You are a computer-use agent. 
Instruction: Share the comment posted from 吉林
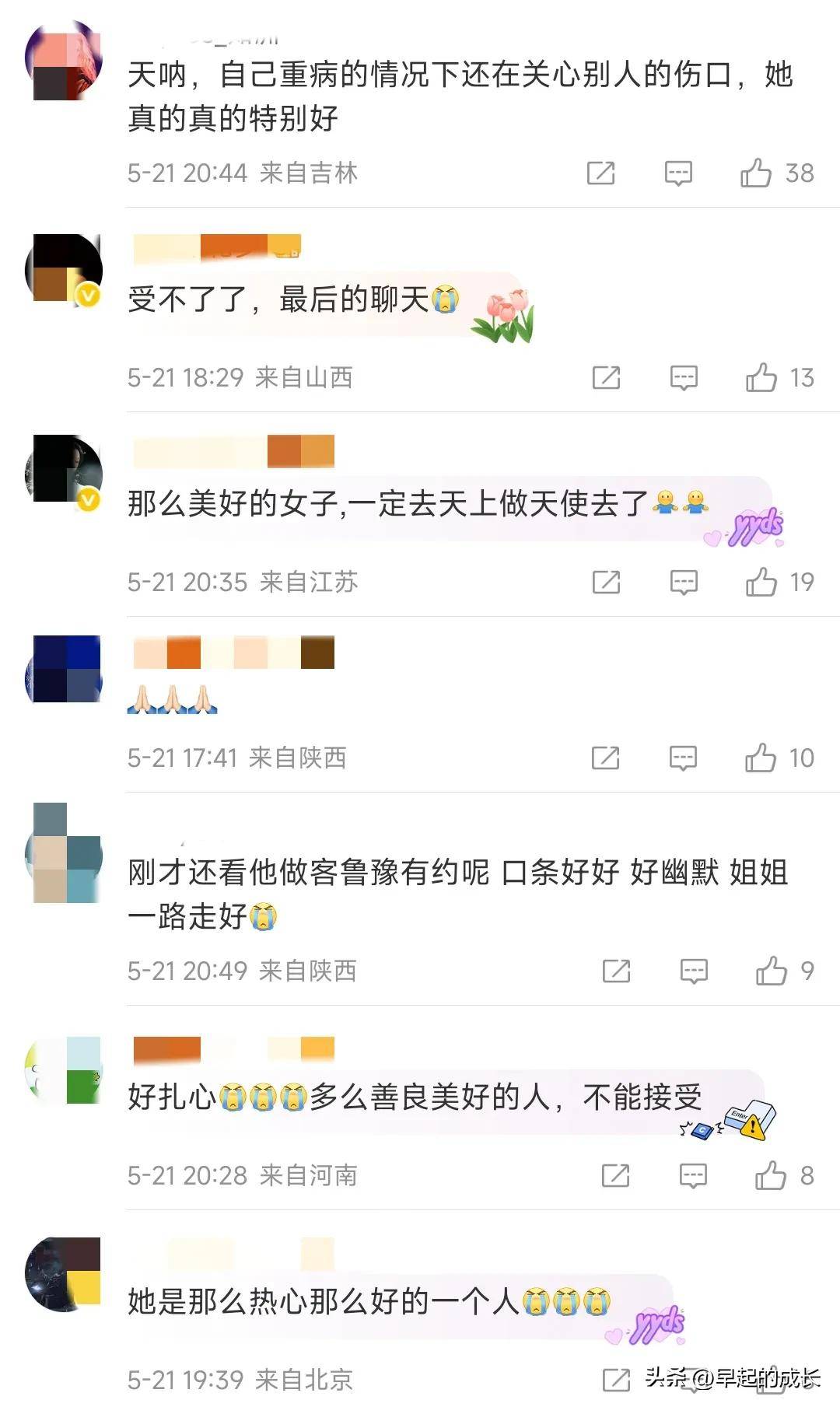pos(600,173)
